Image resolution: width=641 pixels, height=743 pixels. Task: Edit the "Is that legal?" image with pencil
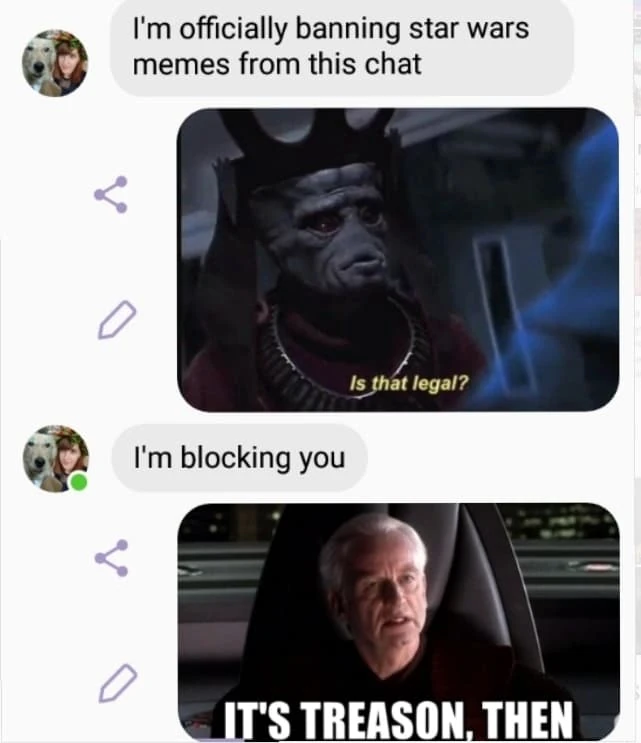(x=115, y=322)
